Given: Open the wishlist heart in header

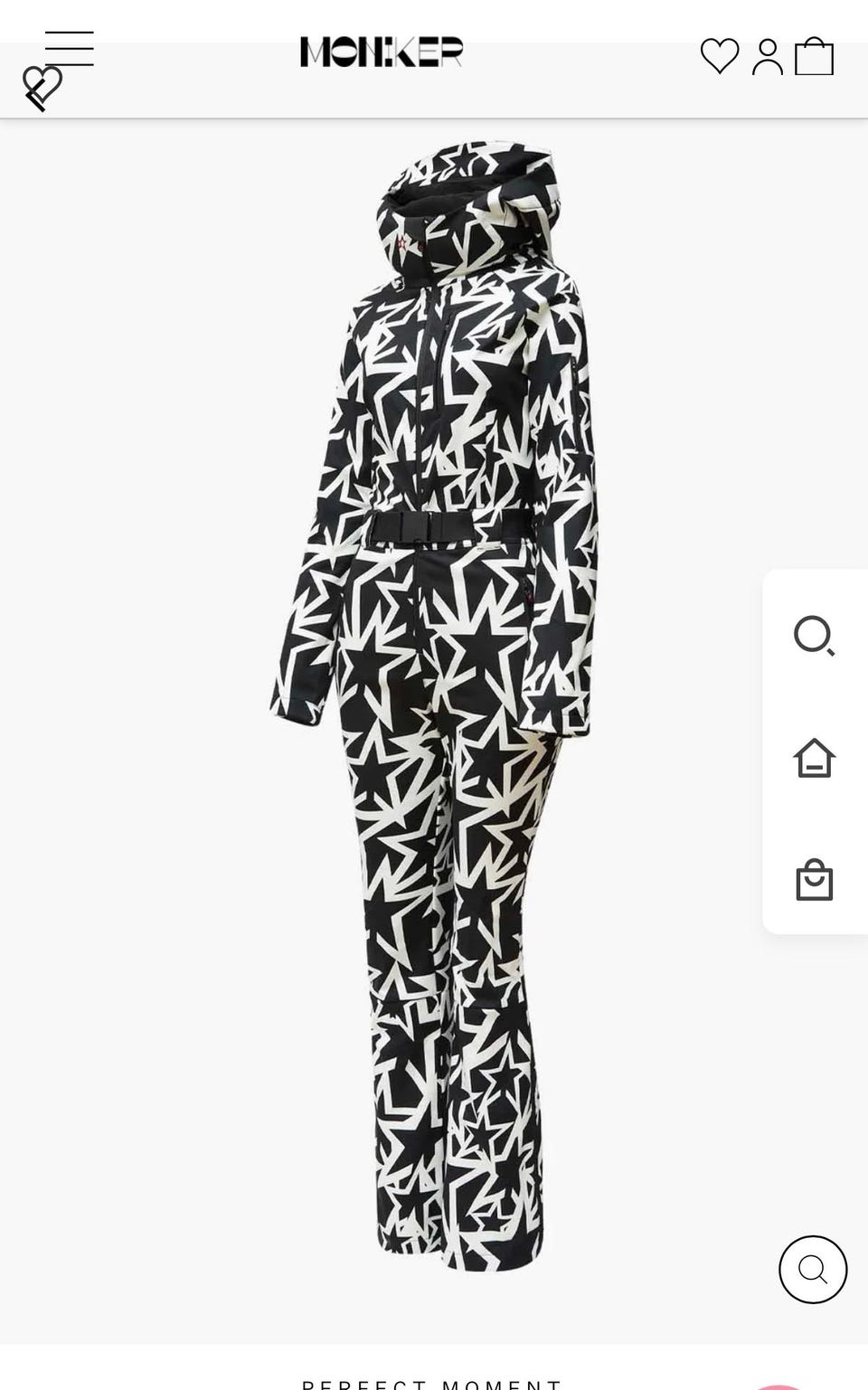Looking at the screenshot, I should coord(720,56).
